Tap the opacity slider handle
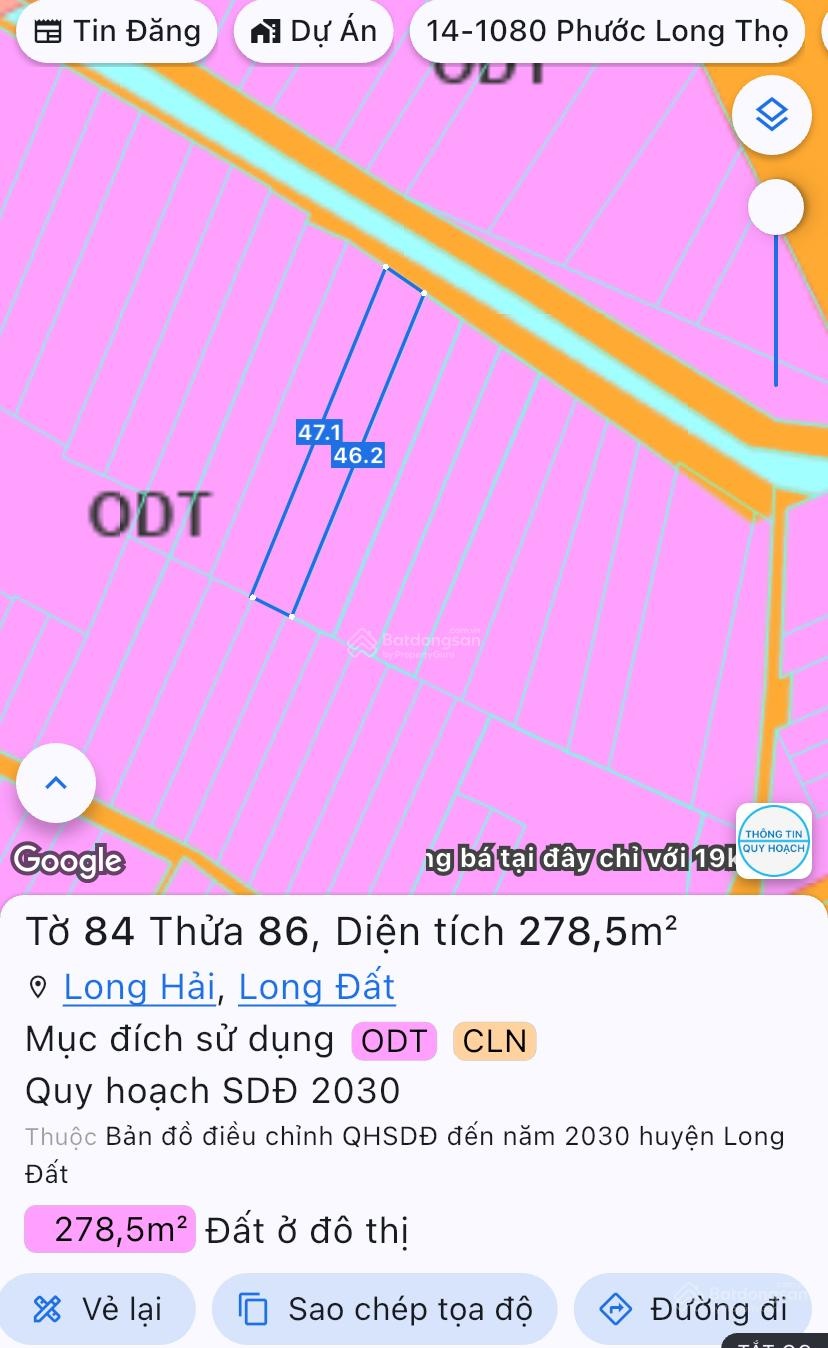Screen dimensions: 828x1348 pos(775,208)
